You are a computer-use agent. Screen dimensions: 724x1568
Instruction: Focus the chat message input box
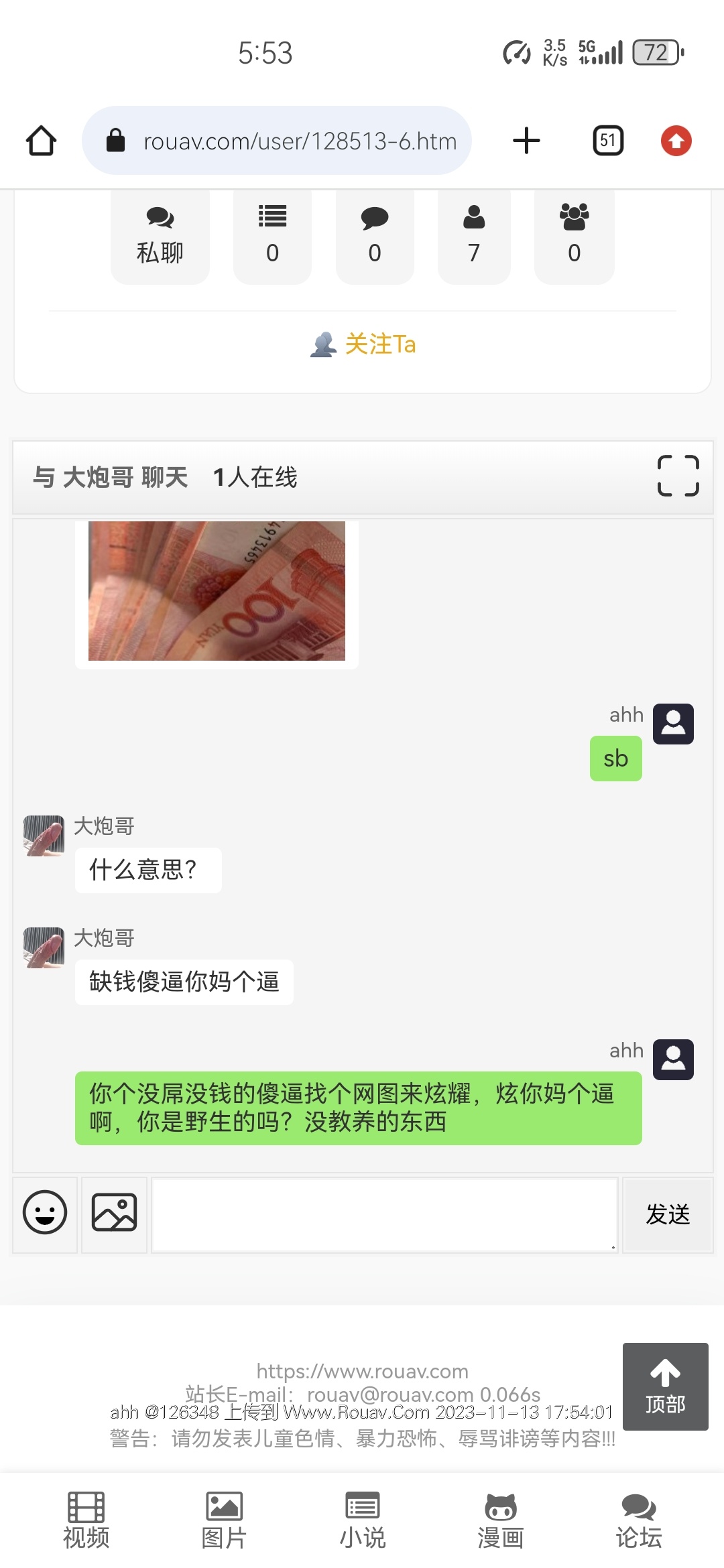point(384,1214)
